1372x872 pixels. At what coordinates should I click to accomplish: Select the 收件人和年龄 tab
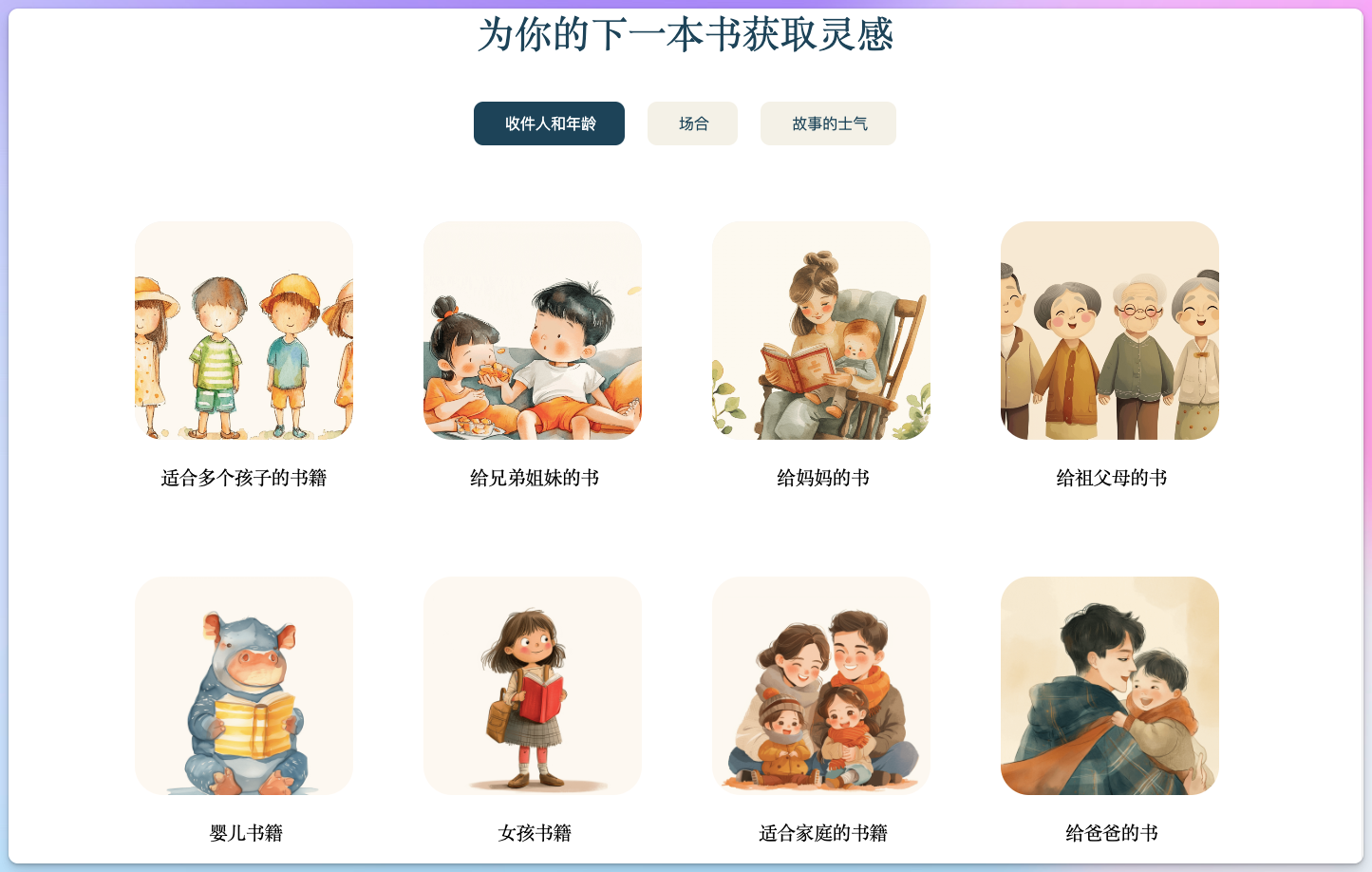549,123
